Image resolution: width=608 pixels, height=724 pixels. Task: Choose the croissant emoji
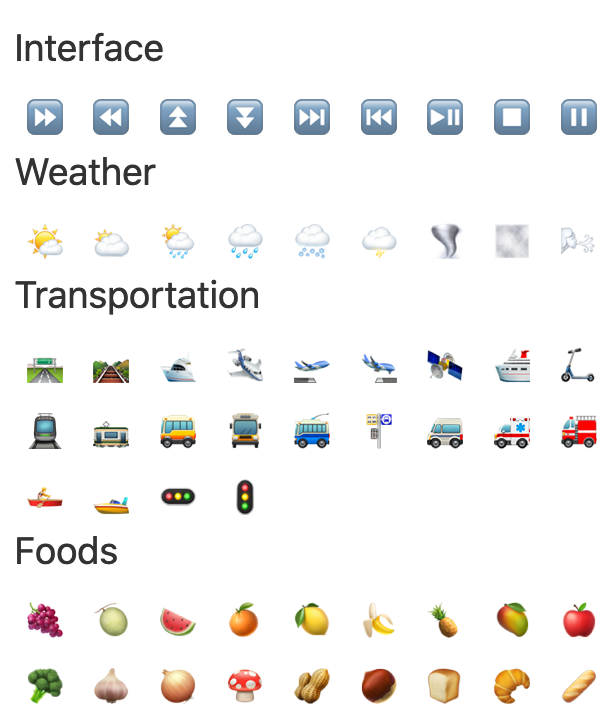(512, 686)
